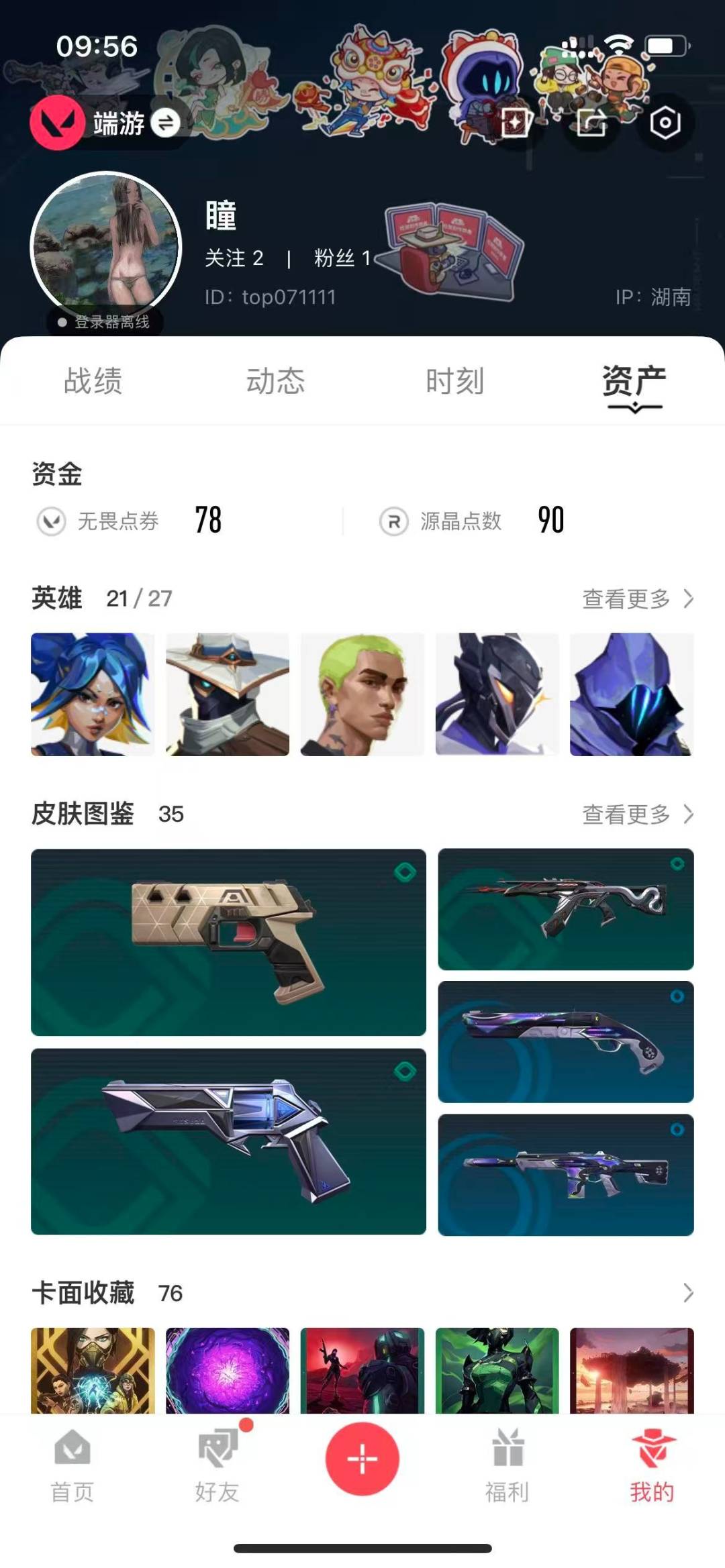Image resolution: width=725 pixels, height=1568 pixels.
Task: View more skins via 查看更多 beside 皮肤图鉴
Action: tap(637, 814)
